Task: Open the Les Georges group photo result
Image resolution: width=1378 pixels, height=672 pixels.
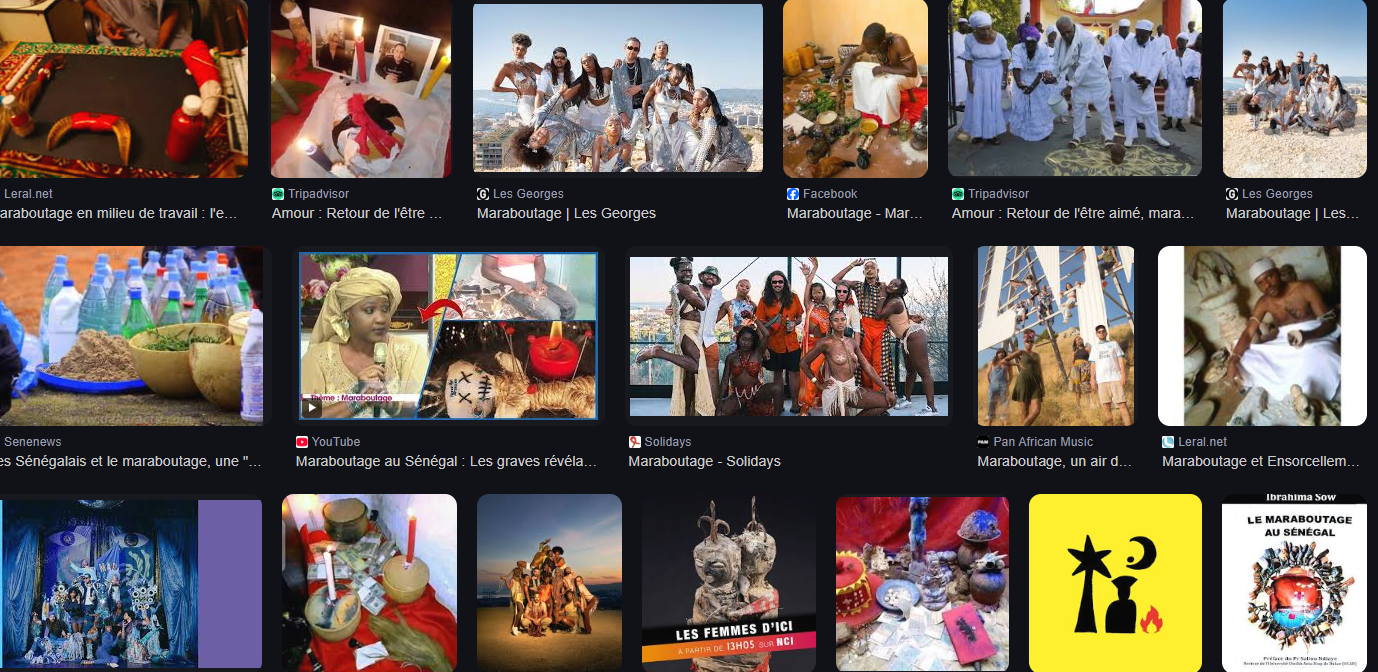Action: [617, 89]
